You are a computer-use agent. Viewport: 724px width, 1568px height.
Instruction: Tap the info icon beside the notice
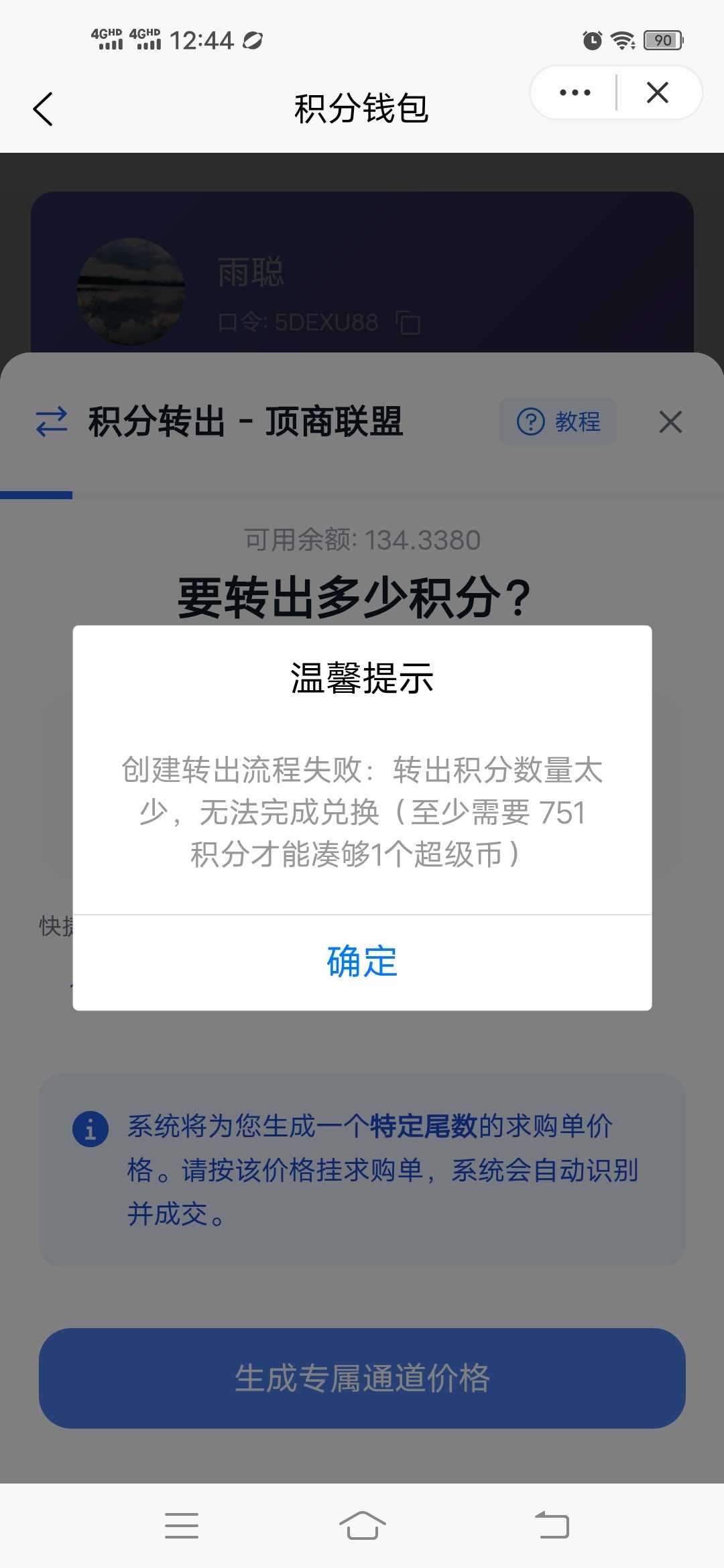pos(90,1128)
